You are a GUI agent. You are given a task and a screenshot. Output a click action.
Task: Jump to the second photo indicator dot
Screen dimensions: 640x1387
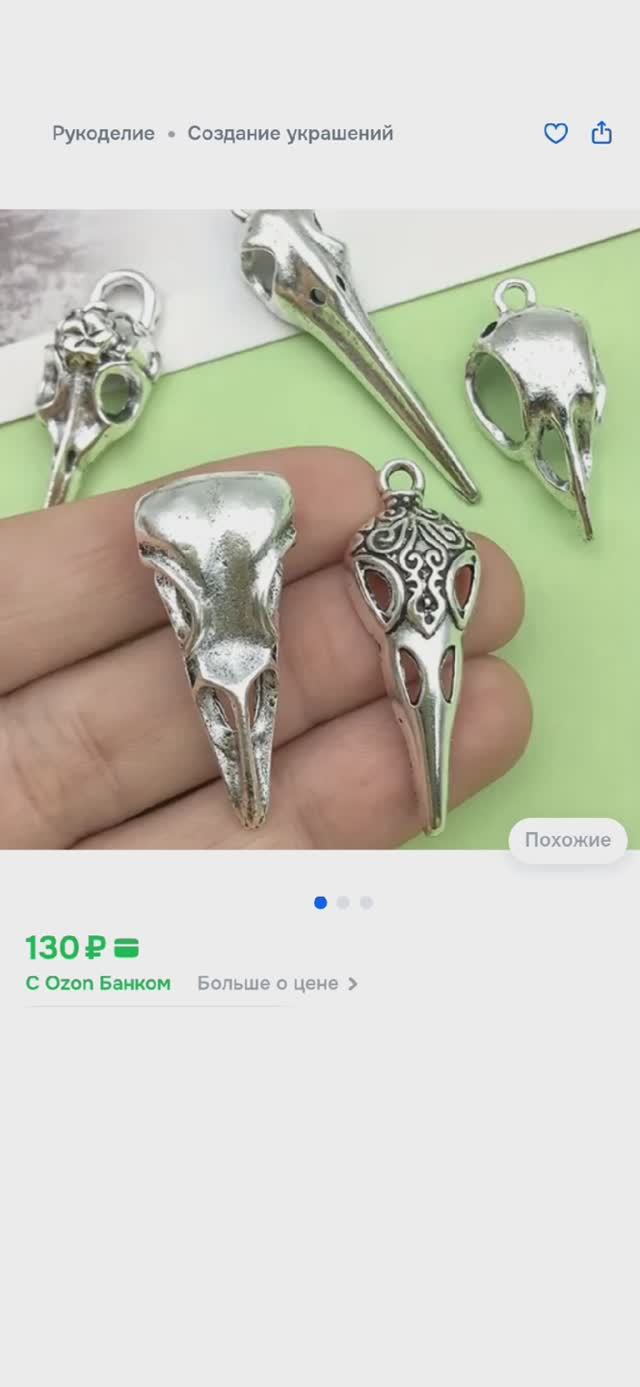(x=343, y=902)
